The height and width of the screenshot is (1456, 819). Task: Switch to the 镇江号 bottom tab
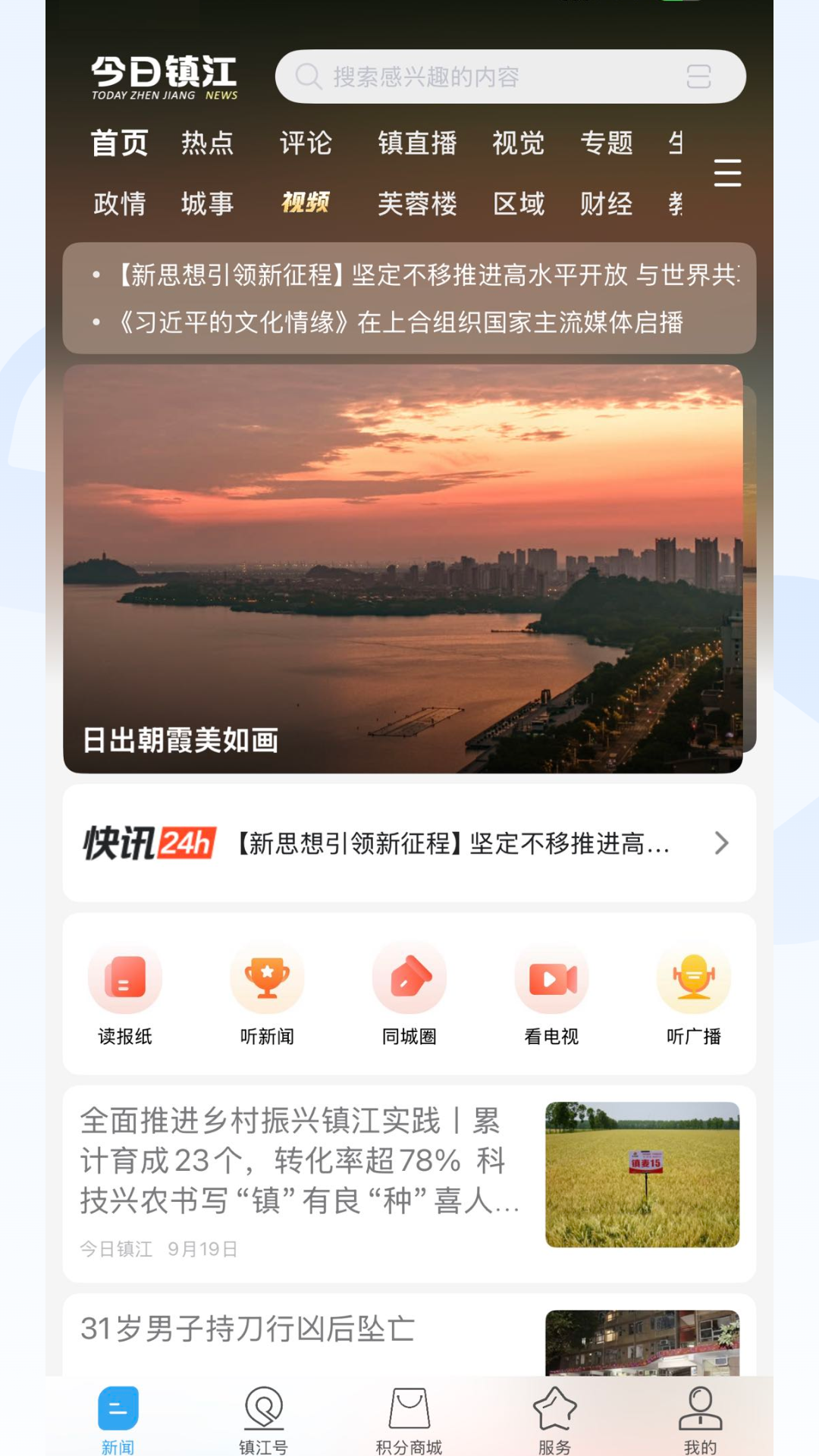pyautogui.click(x=263, y=1420)
